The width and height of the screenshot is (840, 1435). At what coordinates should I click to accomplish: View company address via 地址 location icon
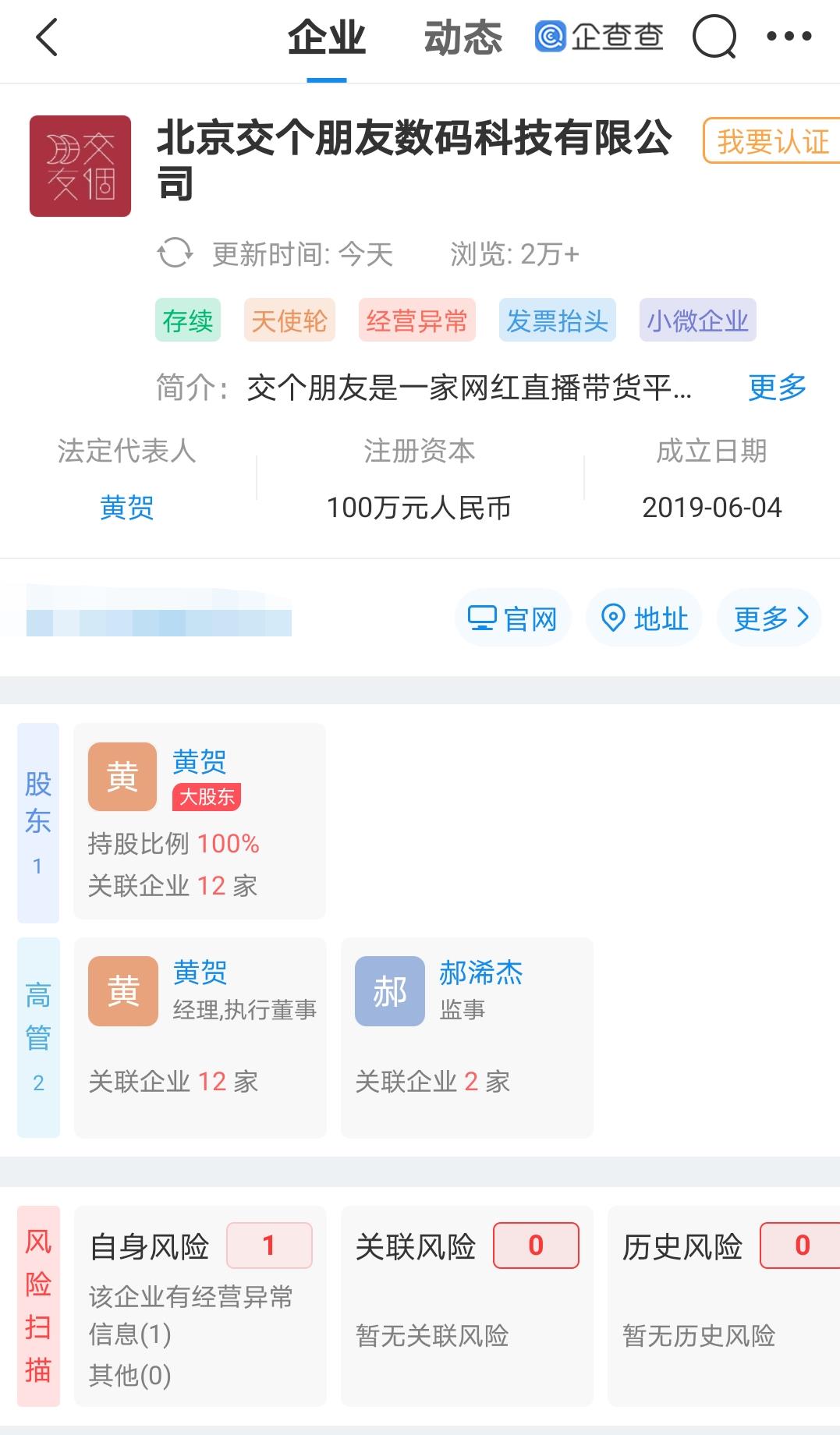pos(643,617)
